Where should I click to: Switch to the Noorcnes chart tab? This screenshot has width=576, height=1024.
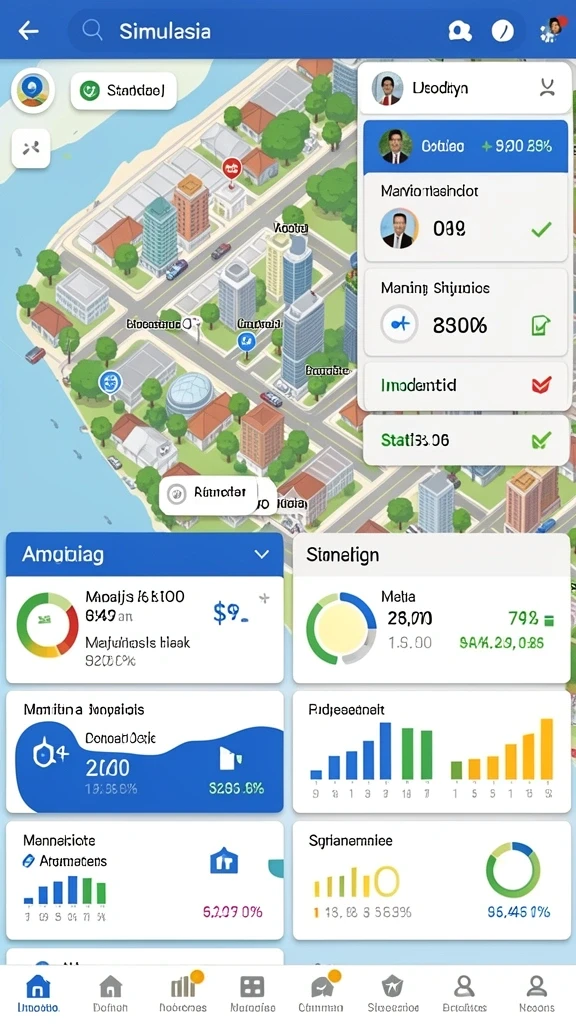click(x=183, y=994)
